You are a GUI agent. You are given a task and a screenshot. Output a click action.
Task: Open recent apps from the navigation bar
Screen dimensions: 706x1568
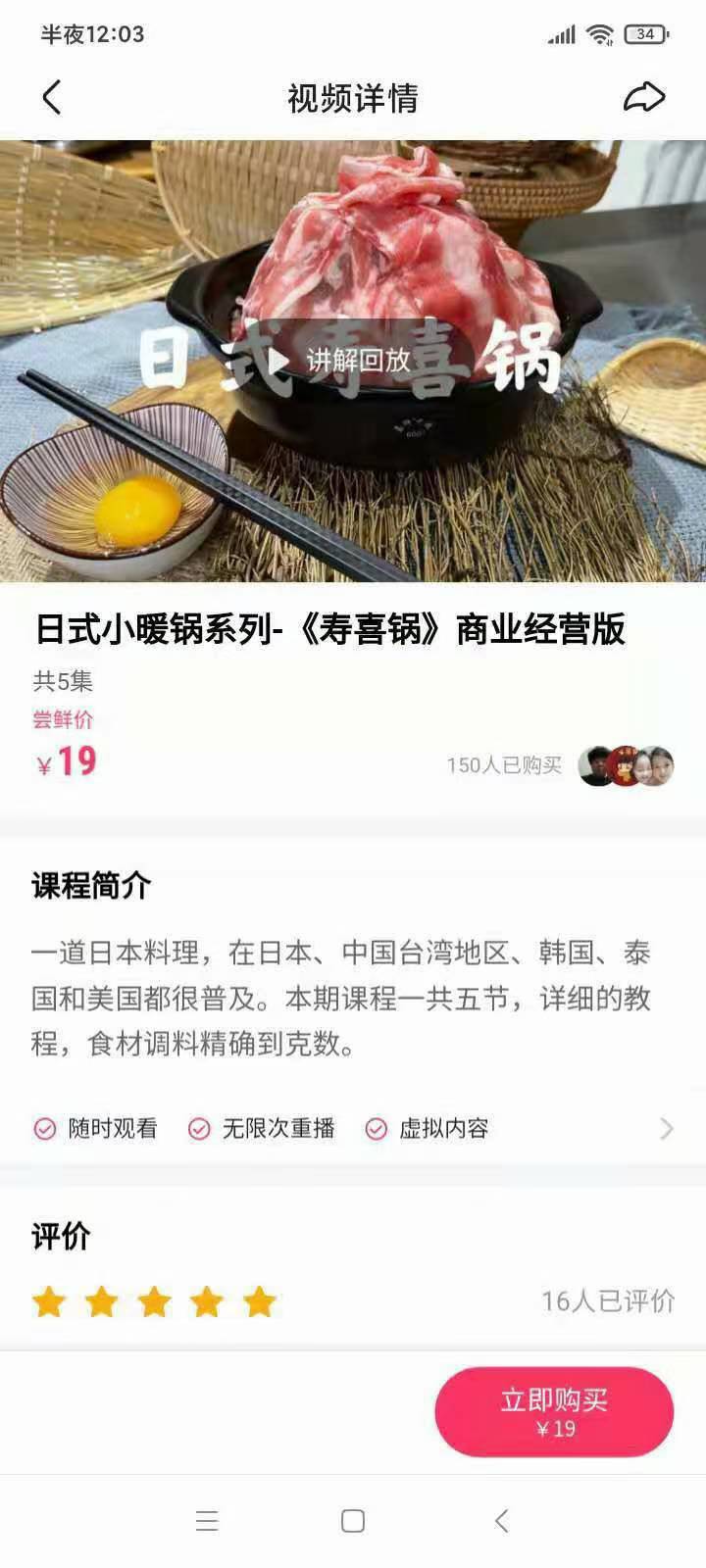pyautogui.click(x=207, y=1521)
